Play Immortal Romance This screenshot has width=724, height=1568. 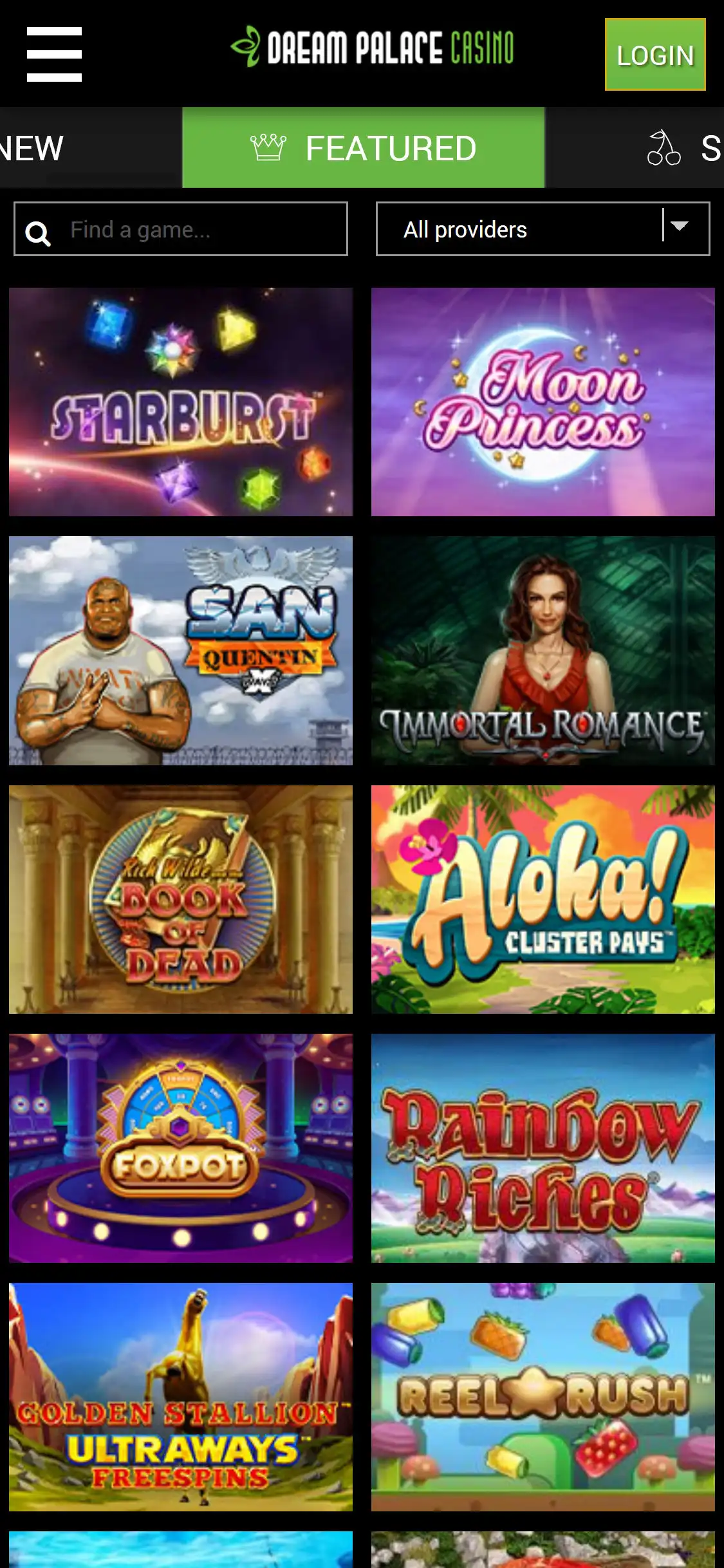pos(543,650)
